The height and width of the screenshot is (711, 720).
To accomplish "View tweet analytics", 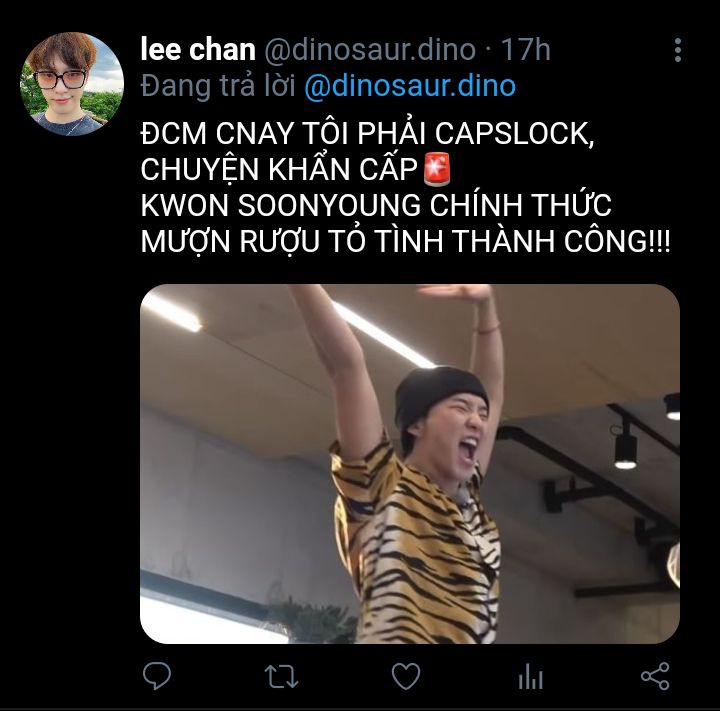I will pyautogui.click(x=530, y=677).
